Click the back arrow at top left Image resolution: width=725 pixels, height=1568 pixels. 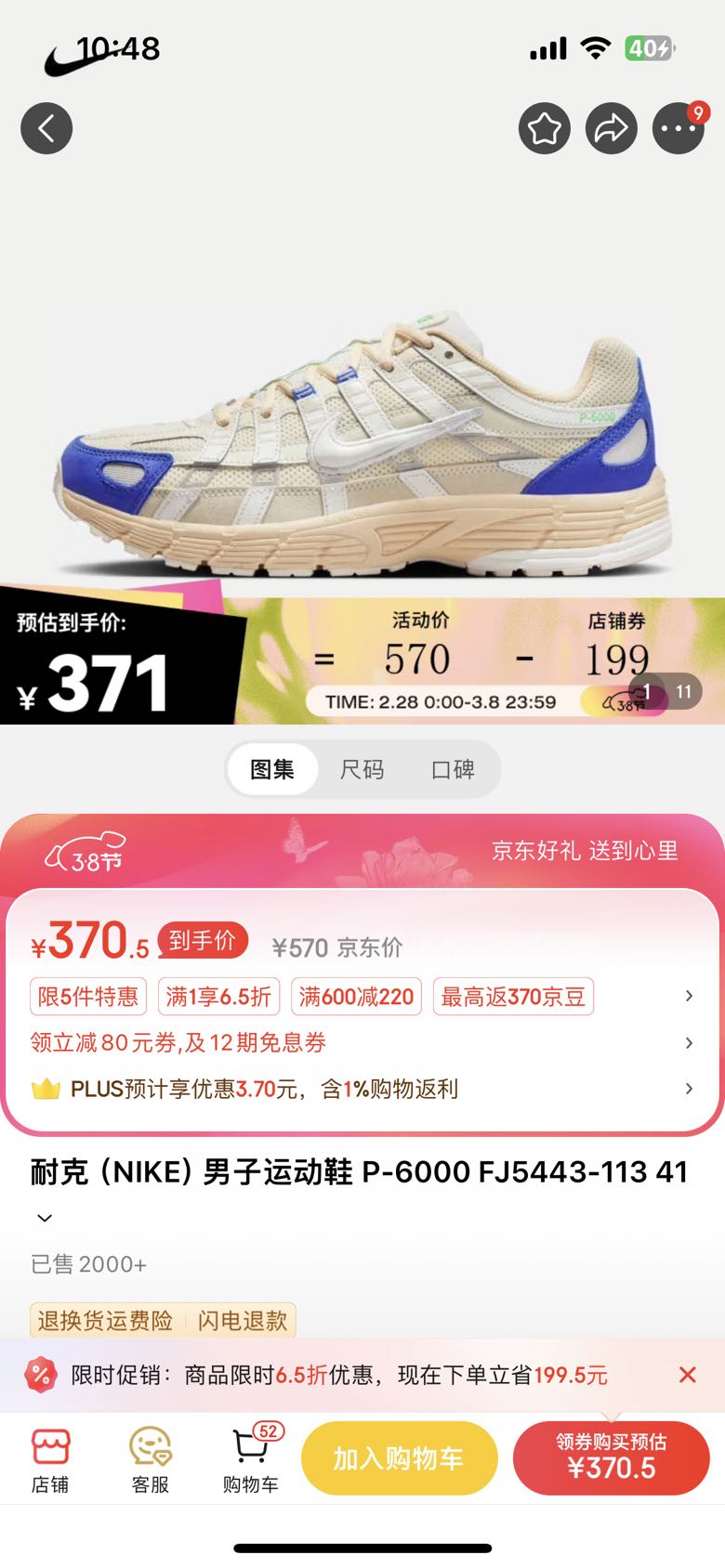coord(46,128)
